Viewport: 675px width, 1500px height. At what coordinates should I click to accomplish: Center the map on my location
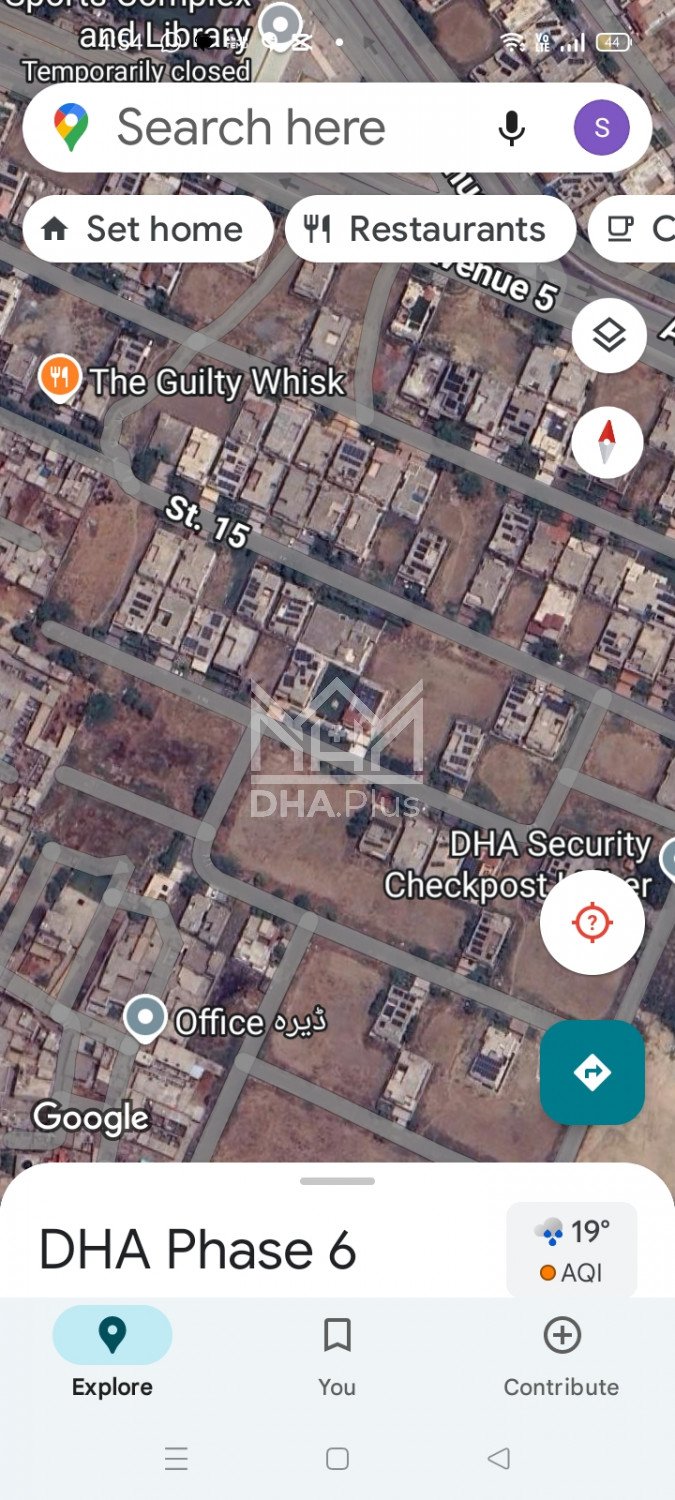[x=592, y=922]
